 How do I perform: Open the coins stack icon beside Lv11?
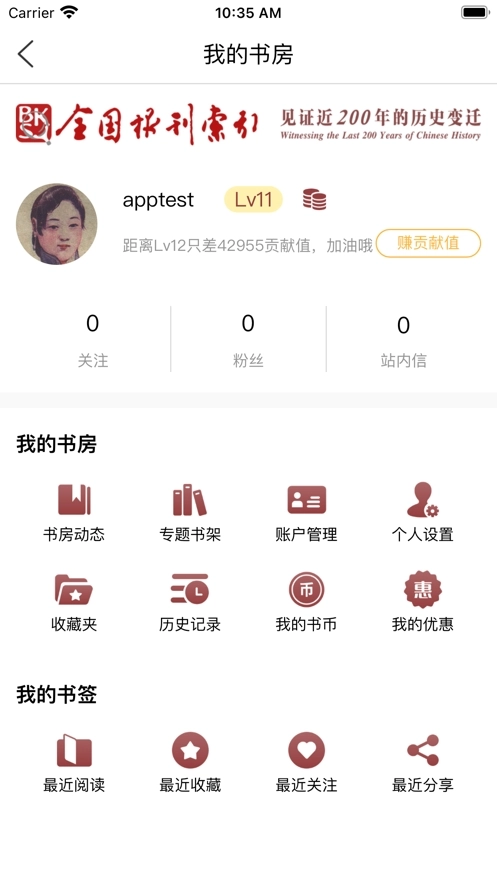315,199
